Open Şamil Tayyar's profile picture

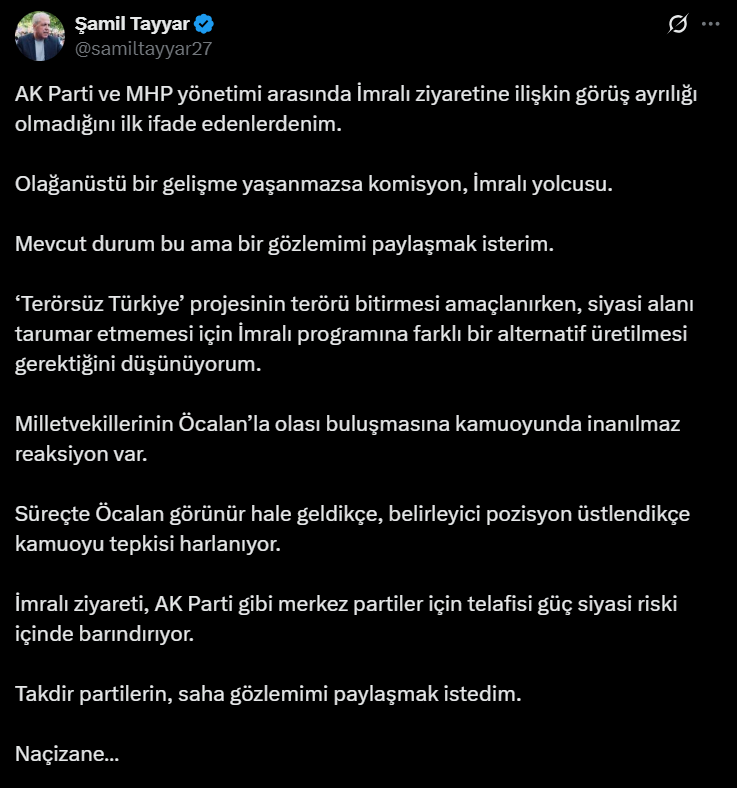[x=41, y=28]
